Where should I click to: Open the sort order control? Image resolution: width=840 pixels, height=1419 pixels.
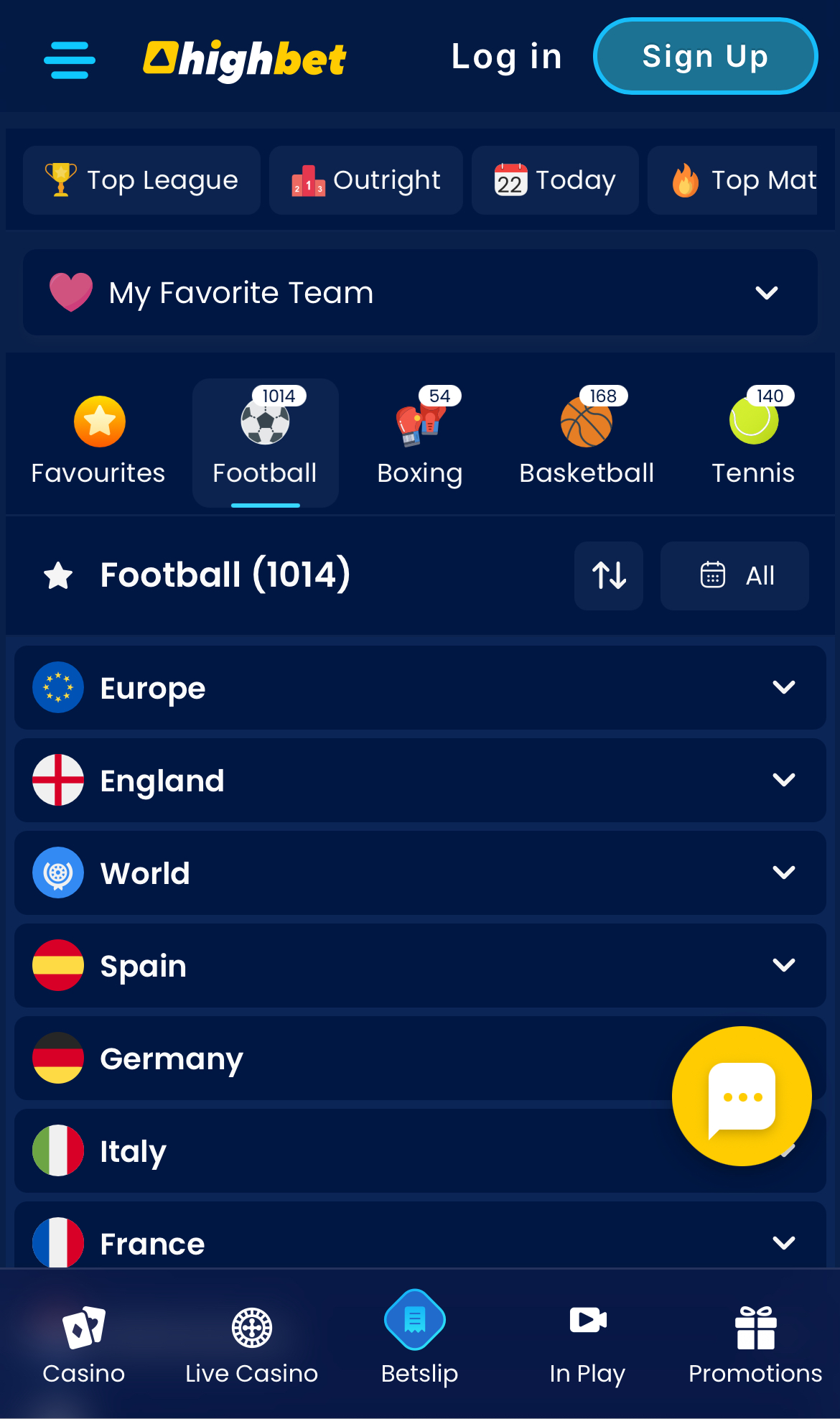tap(608, 575)
